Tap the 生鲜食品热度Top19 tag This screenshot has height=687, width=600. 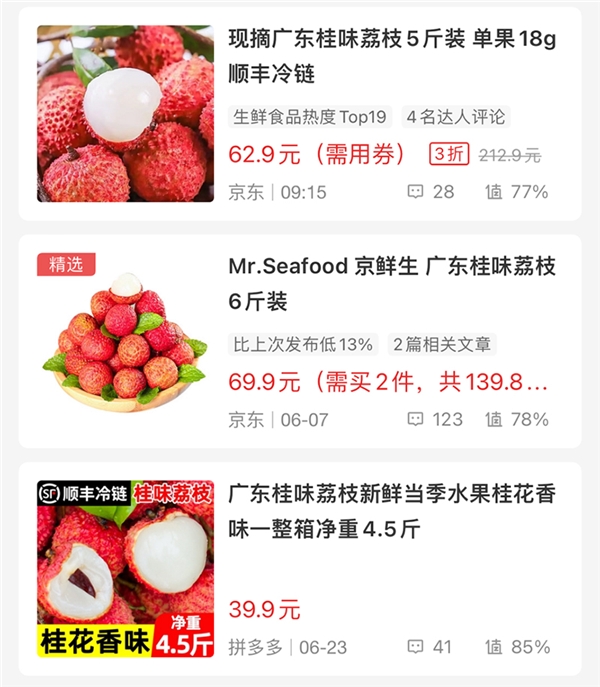click(309, 117)
